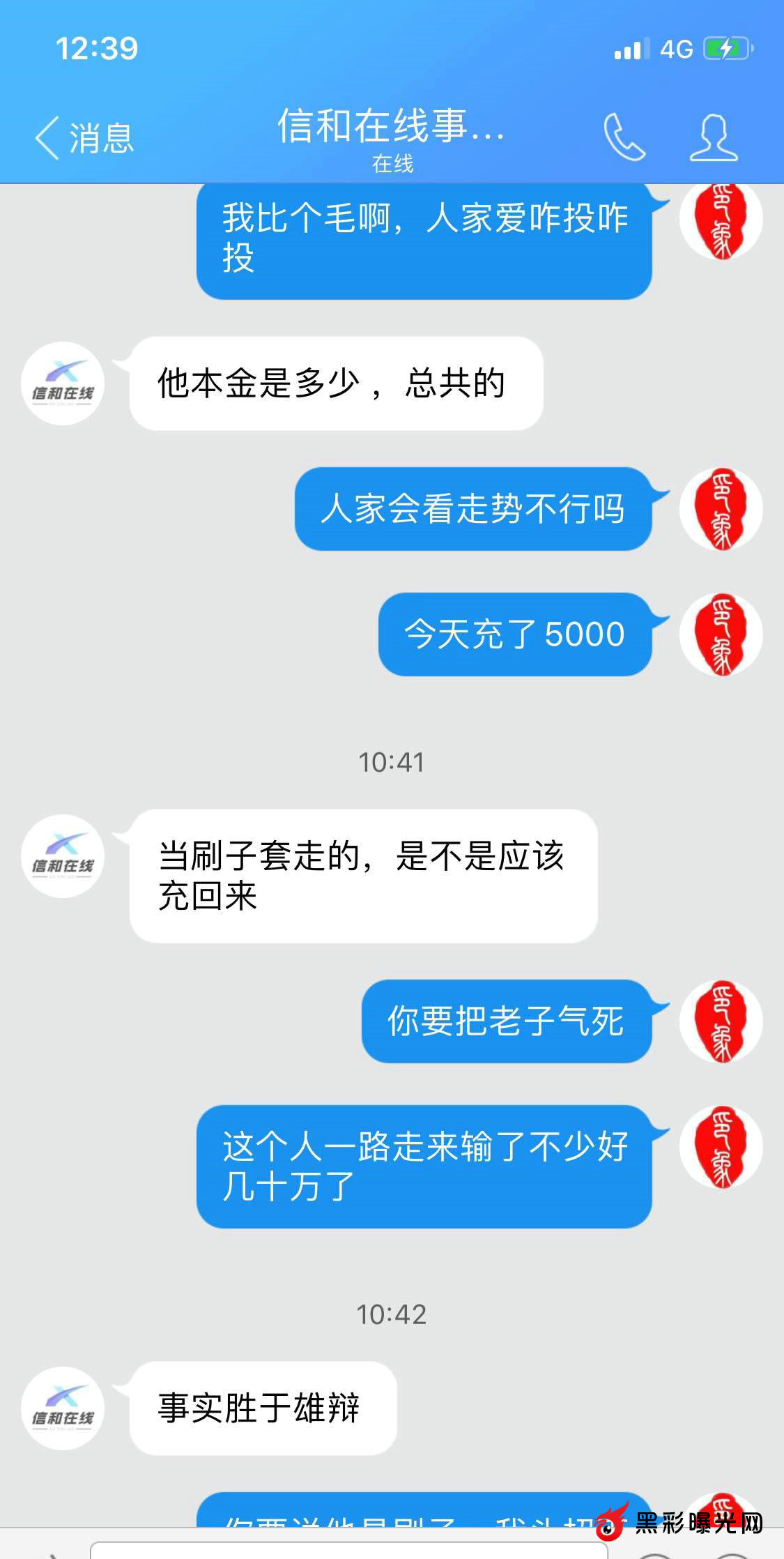
Task: Go back to the 消息 list
Action: pyautogui.click(x=84, y=137)
